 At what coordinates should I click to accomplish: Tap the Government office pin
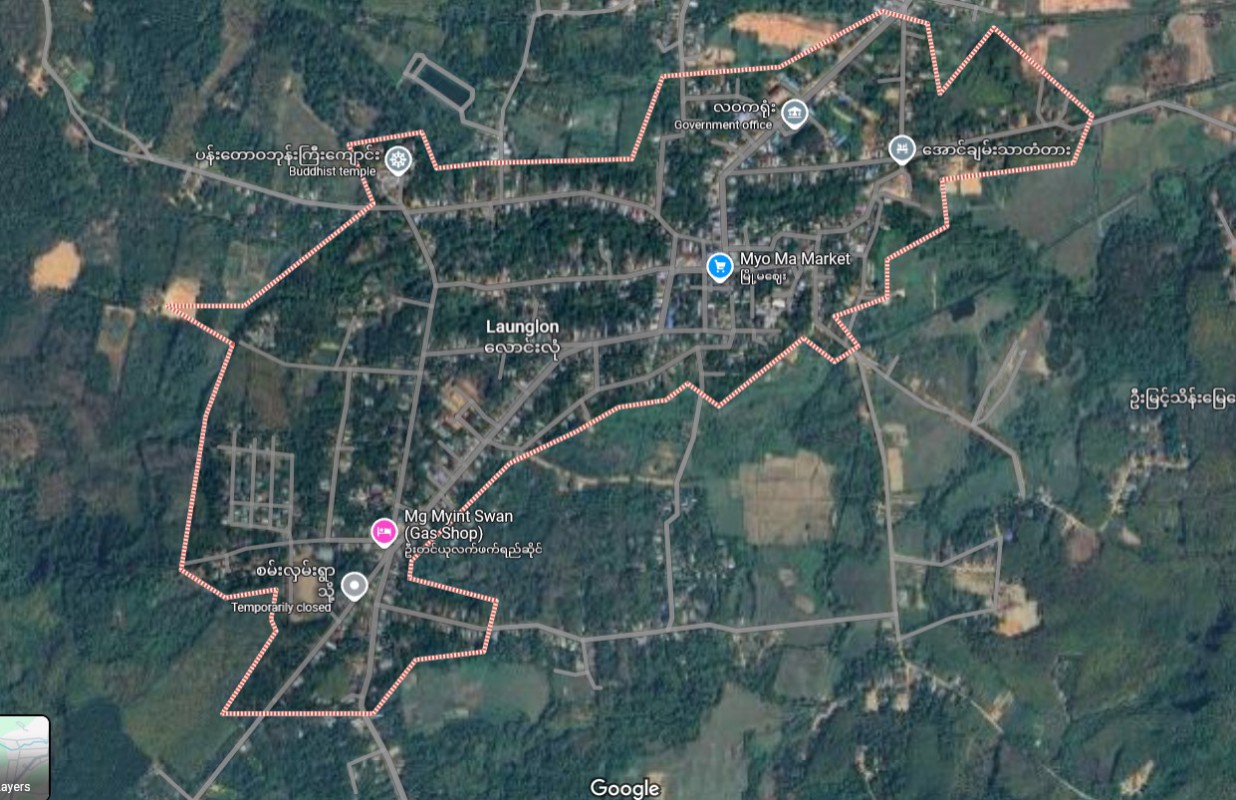[795, 112]
